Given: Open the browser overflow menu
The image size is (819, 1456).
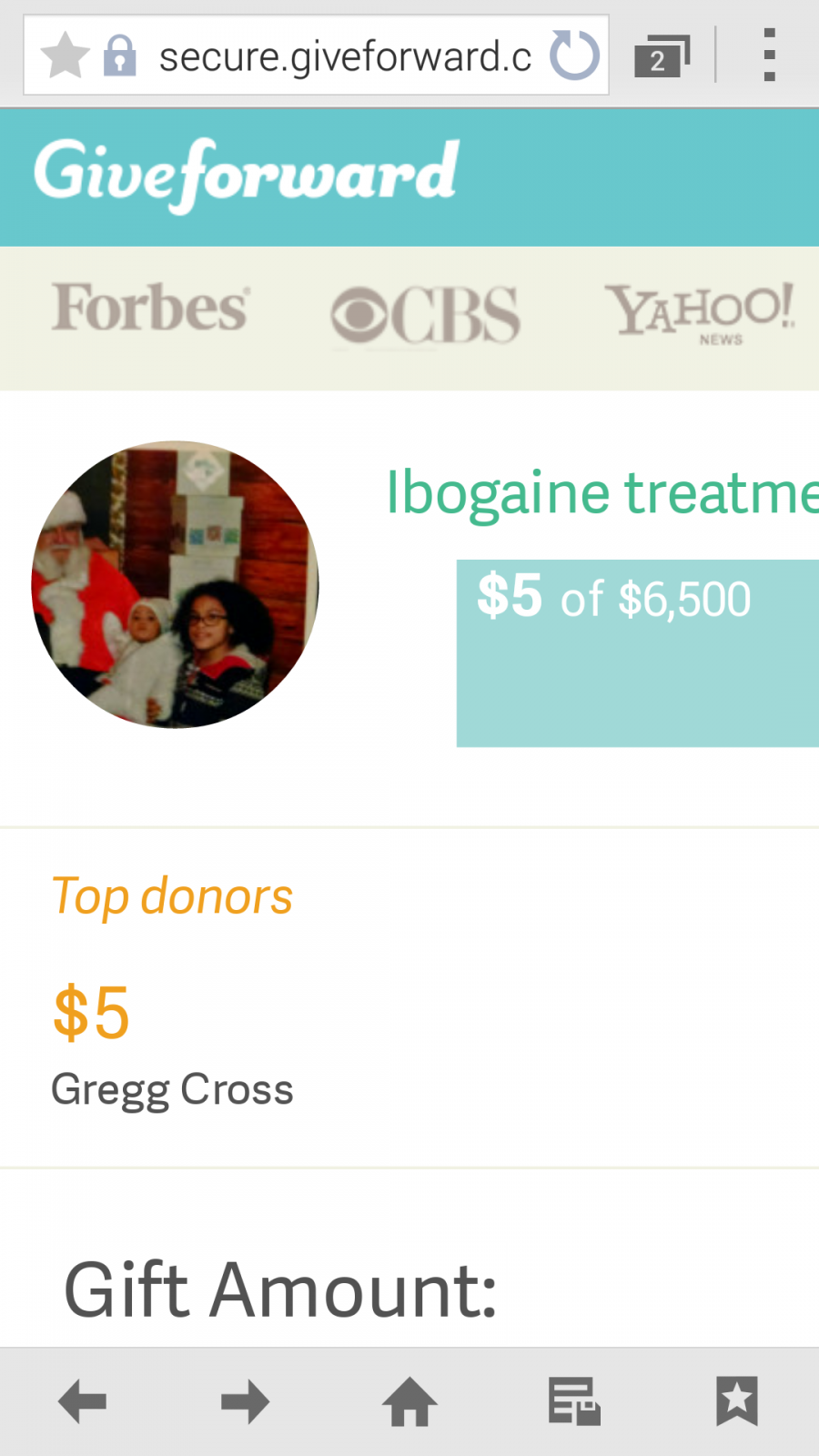Looking at the screenshot, I should click(x=769, y=55).
